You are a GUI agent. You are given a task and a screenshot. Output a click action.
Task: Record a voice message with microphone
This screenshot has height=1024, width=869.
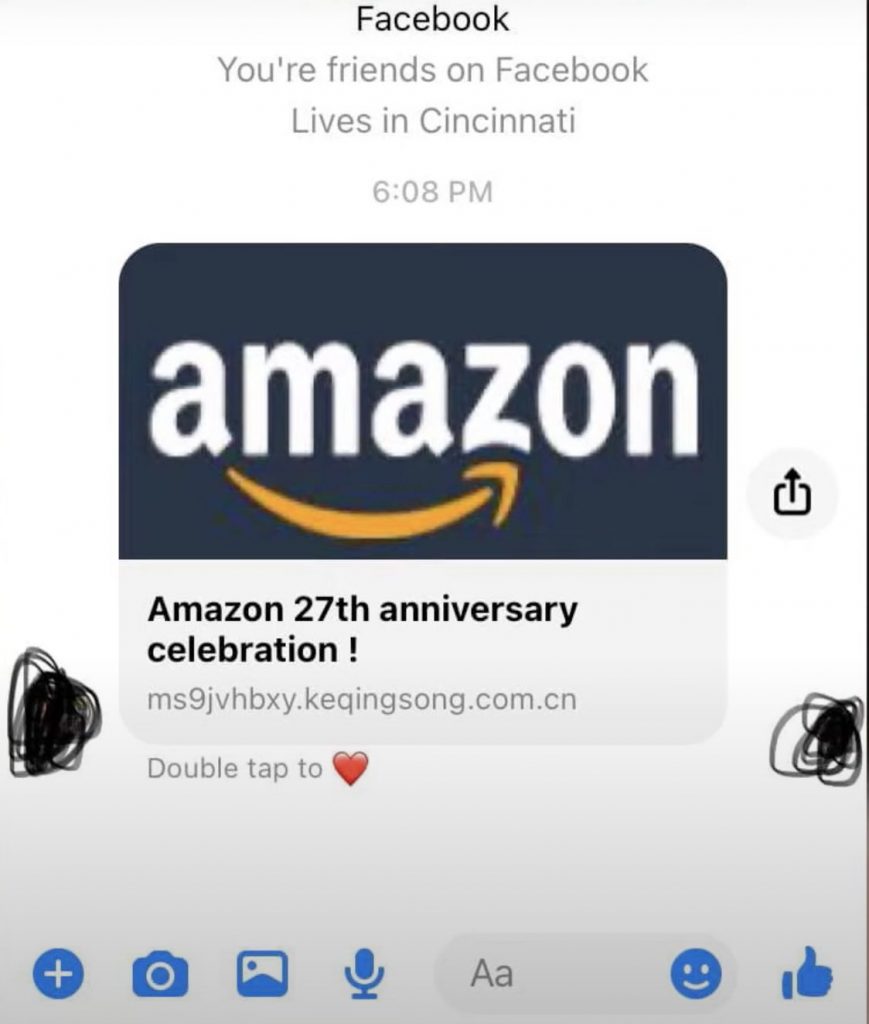pyautogui.click(x=364, y=973)
